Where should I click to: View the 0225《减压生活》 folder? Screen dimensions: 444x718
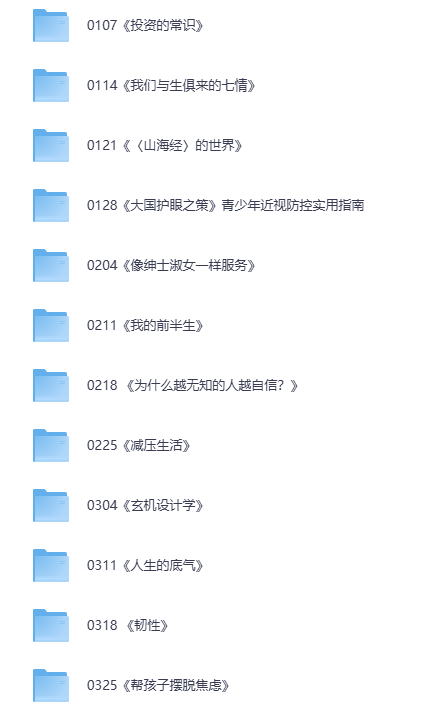(x=51, y=446)
